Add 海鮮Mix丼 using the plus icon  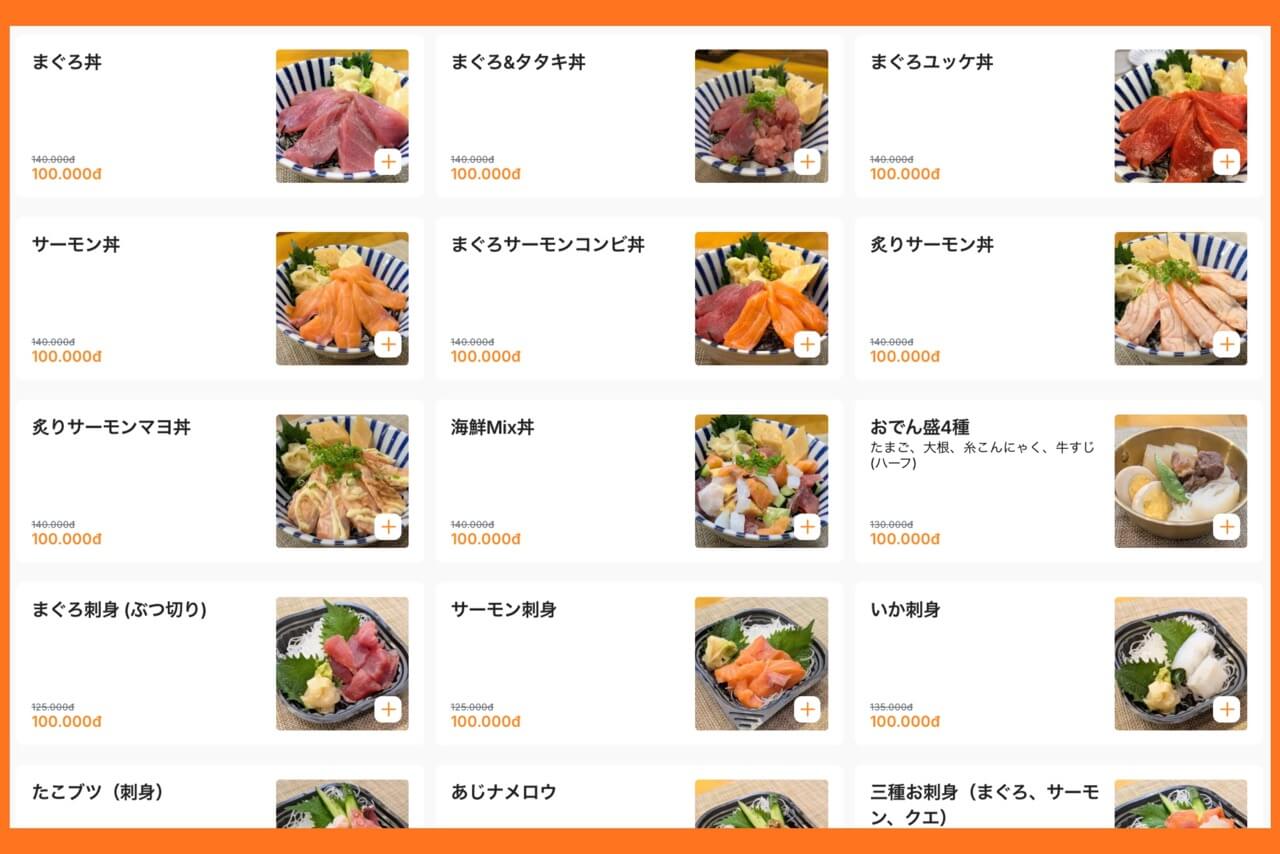point(807,527)
